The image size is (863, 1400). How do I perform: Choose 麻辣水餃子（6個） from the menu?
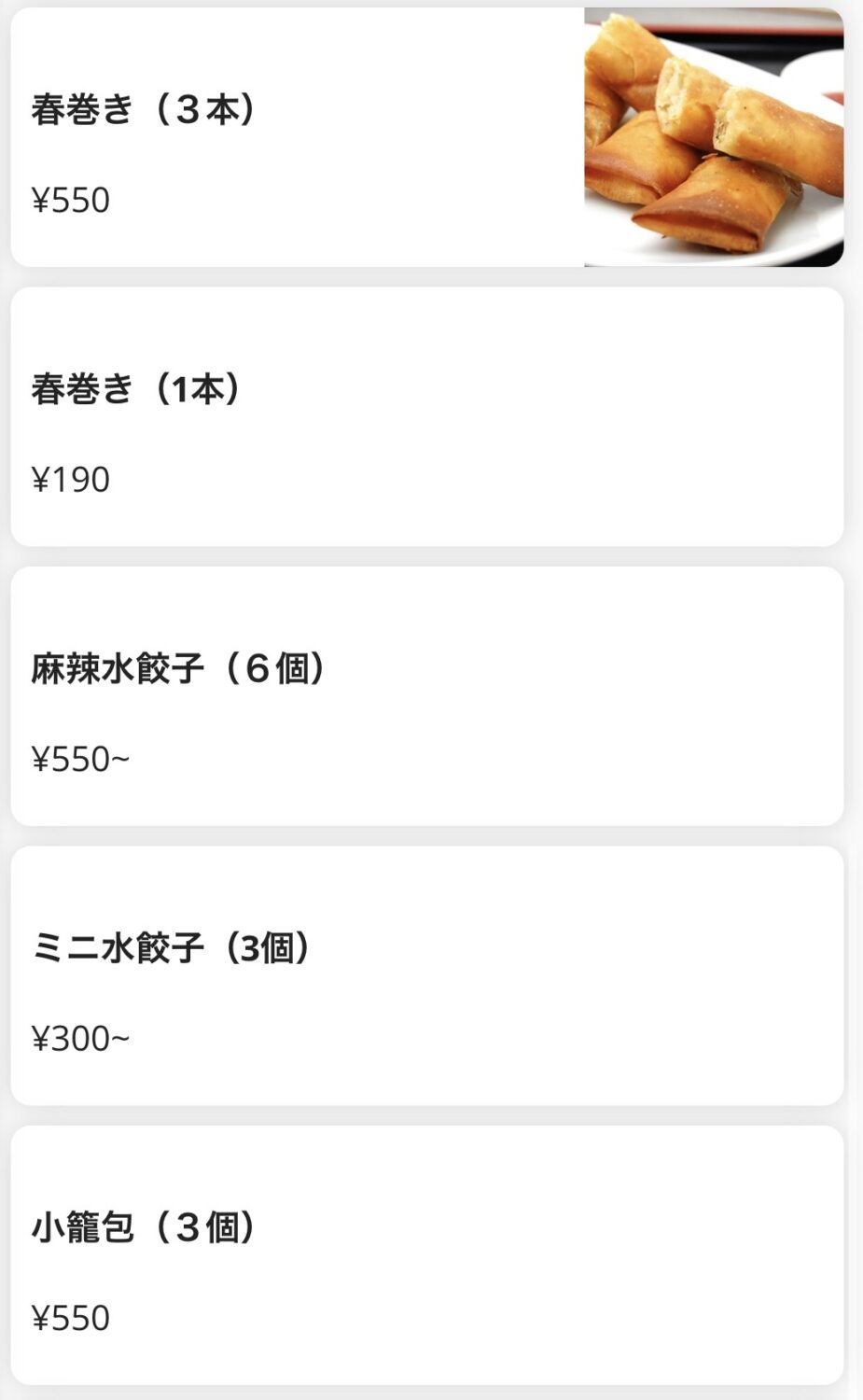[426, 696]
